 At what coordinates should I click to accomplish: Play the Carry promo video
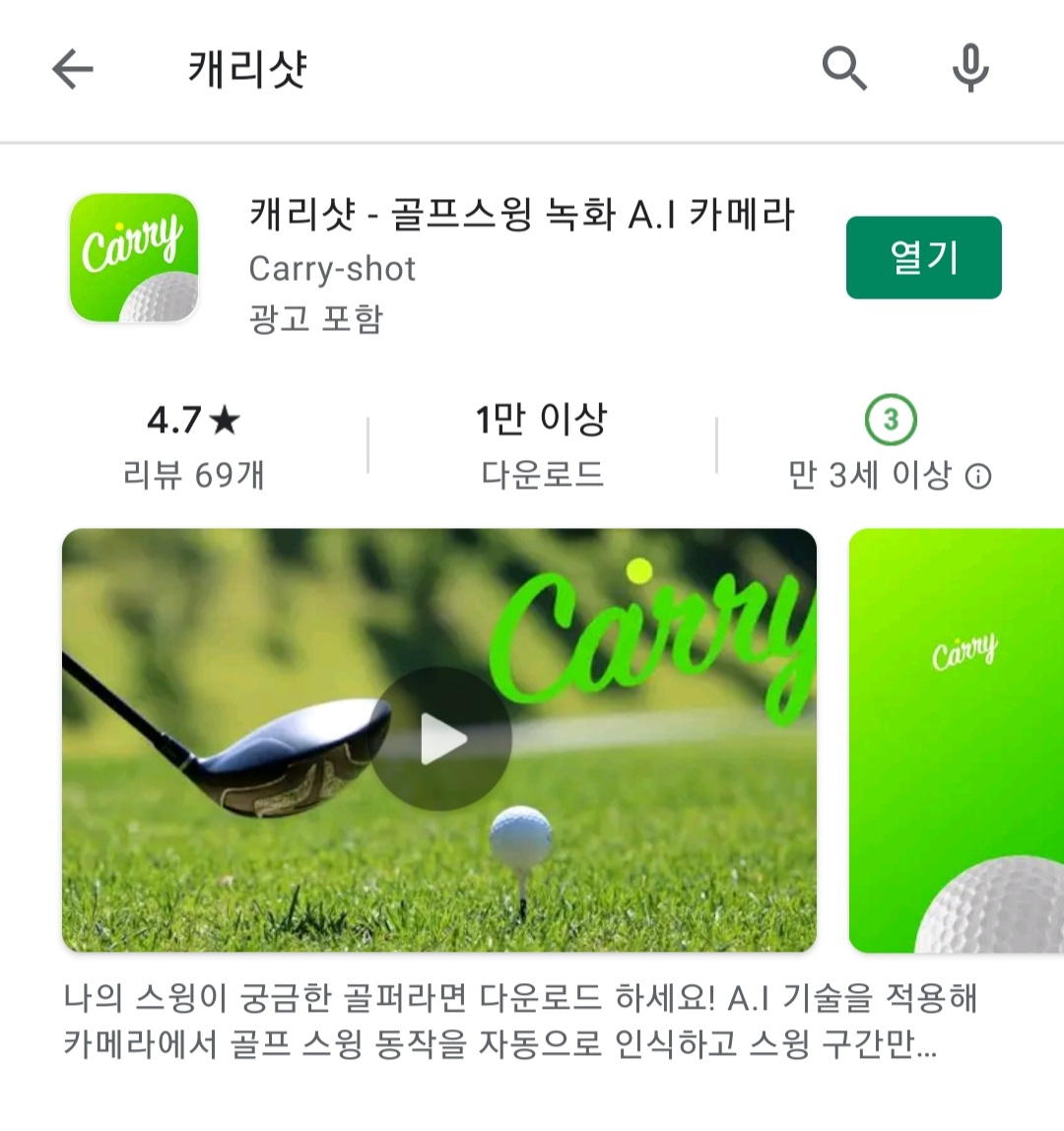[440, 740]
